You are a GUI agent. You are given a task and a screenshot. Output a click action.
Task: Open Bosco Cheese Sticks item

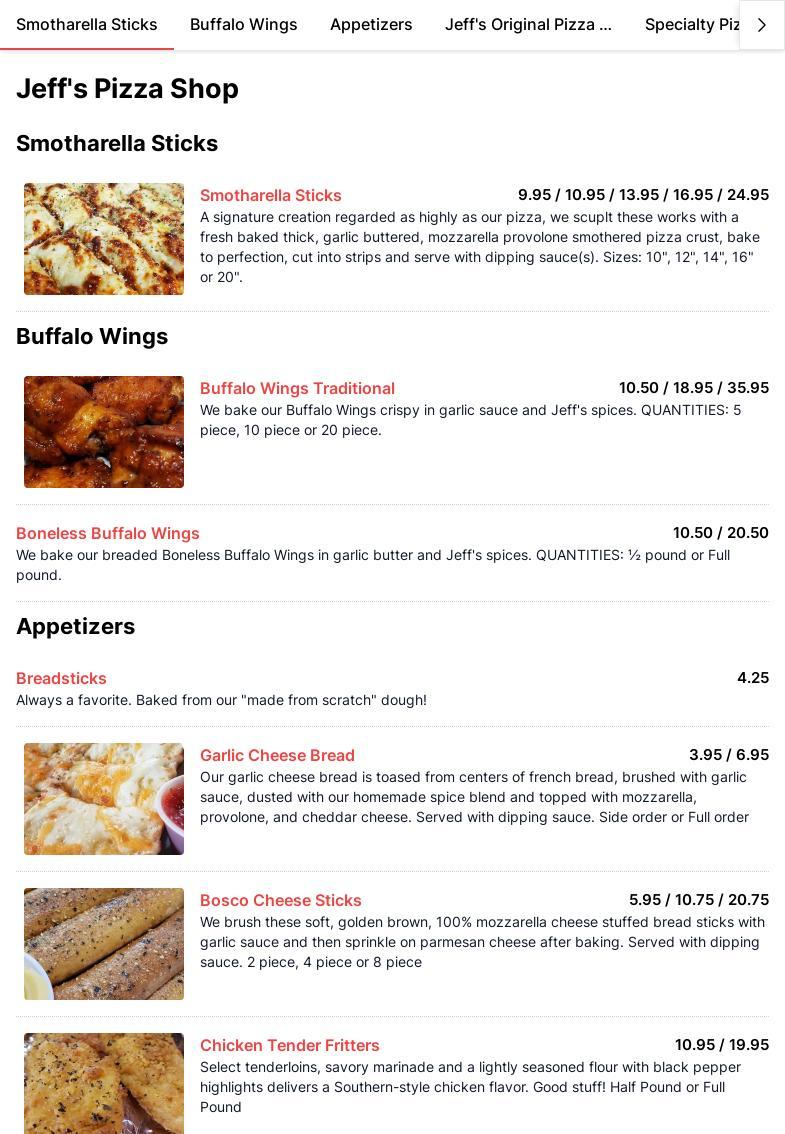click(x=281, y=900)
